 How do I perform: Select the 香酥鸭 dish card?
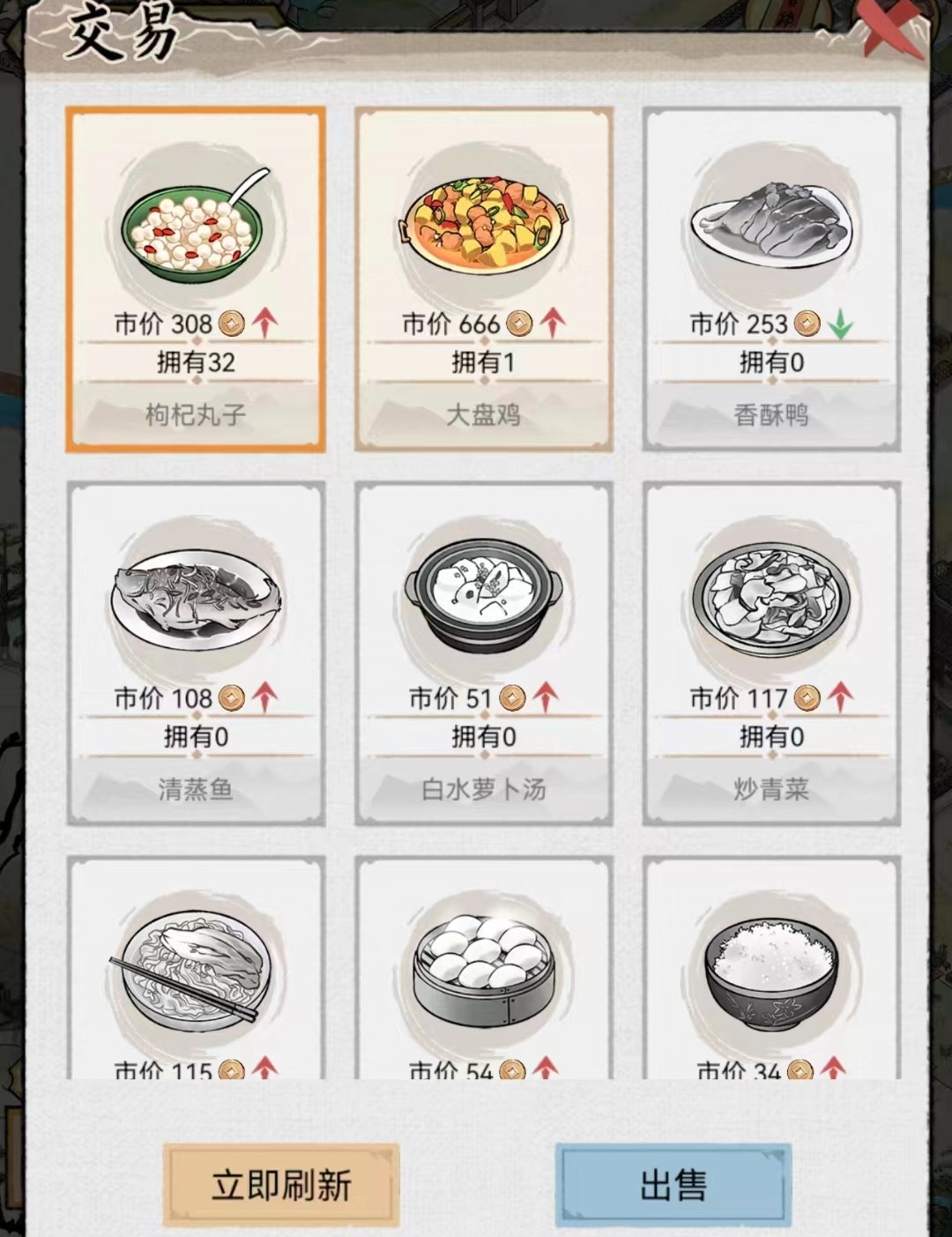pos(771,279)
